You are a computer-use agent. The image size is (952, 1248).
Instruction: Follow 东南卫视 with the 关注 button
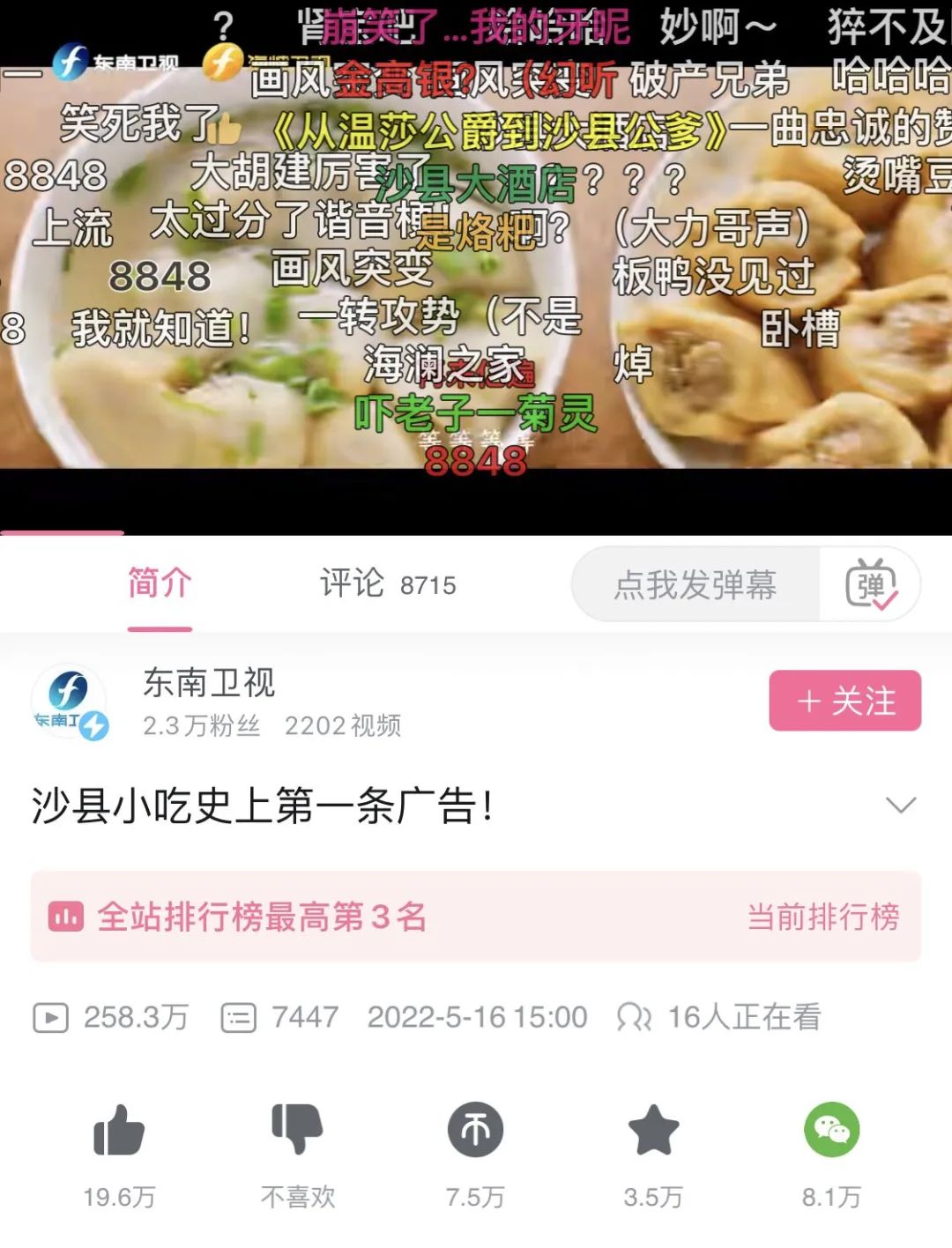(844, 701)
